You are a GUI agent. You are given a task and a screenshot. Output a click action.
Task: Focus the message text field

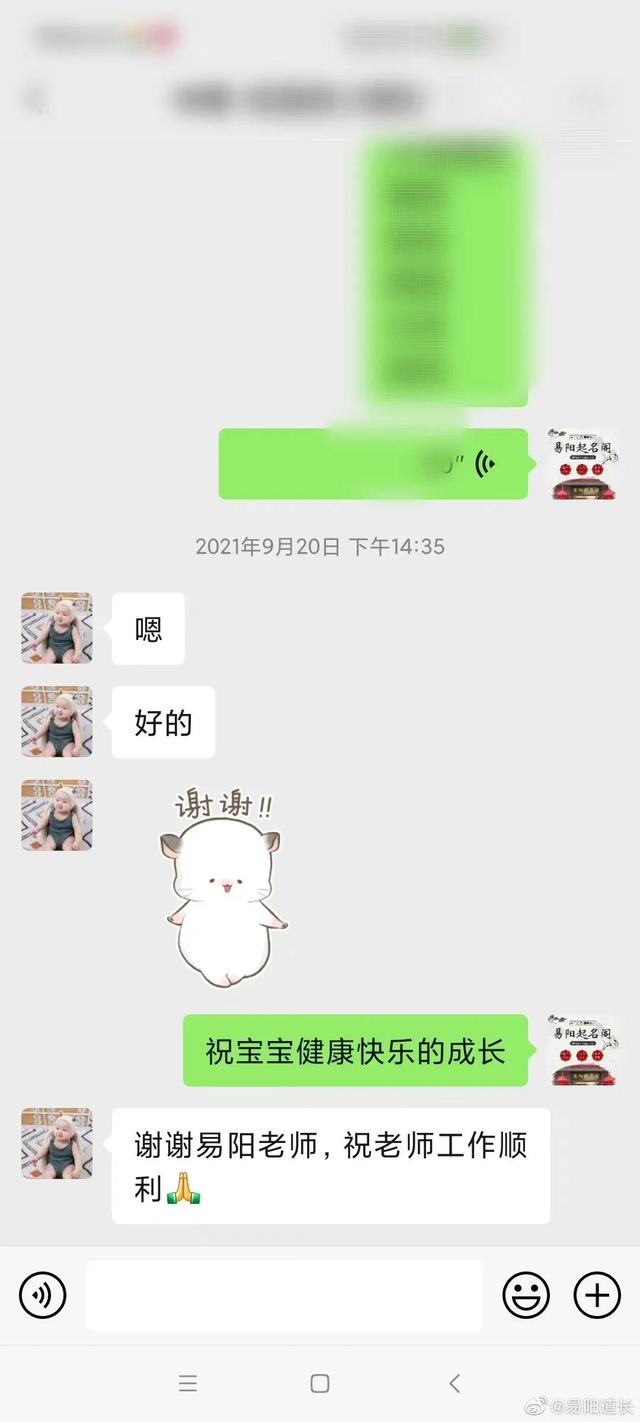(x=284, y=1296)
